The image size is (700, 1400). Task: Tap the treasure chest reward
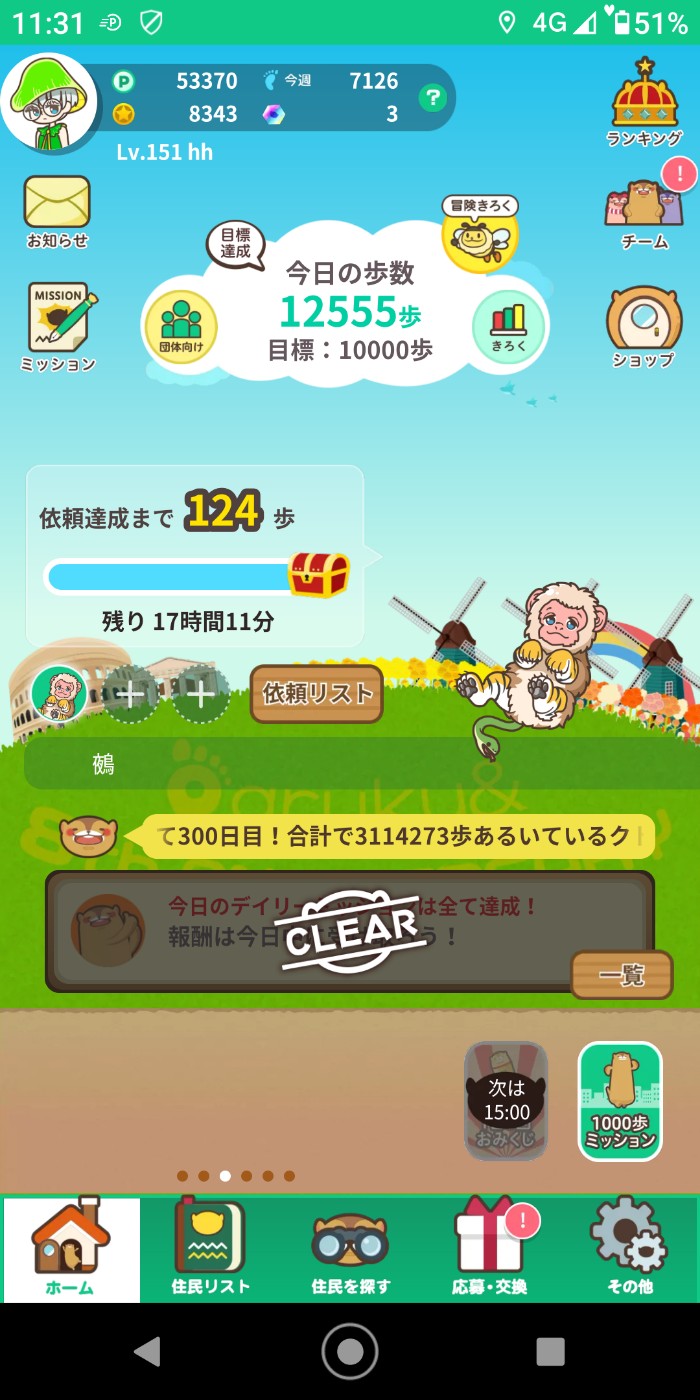coord(319,575)
